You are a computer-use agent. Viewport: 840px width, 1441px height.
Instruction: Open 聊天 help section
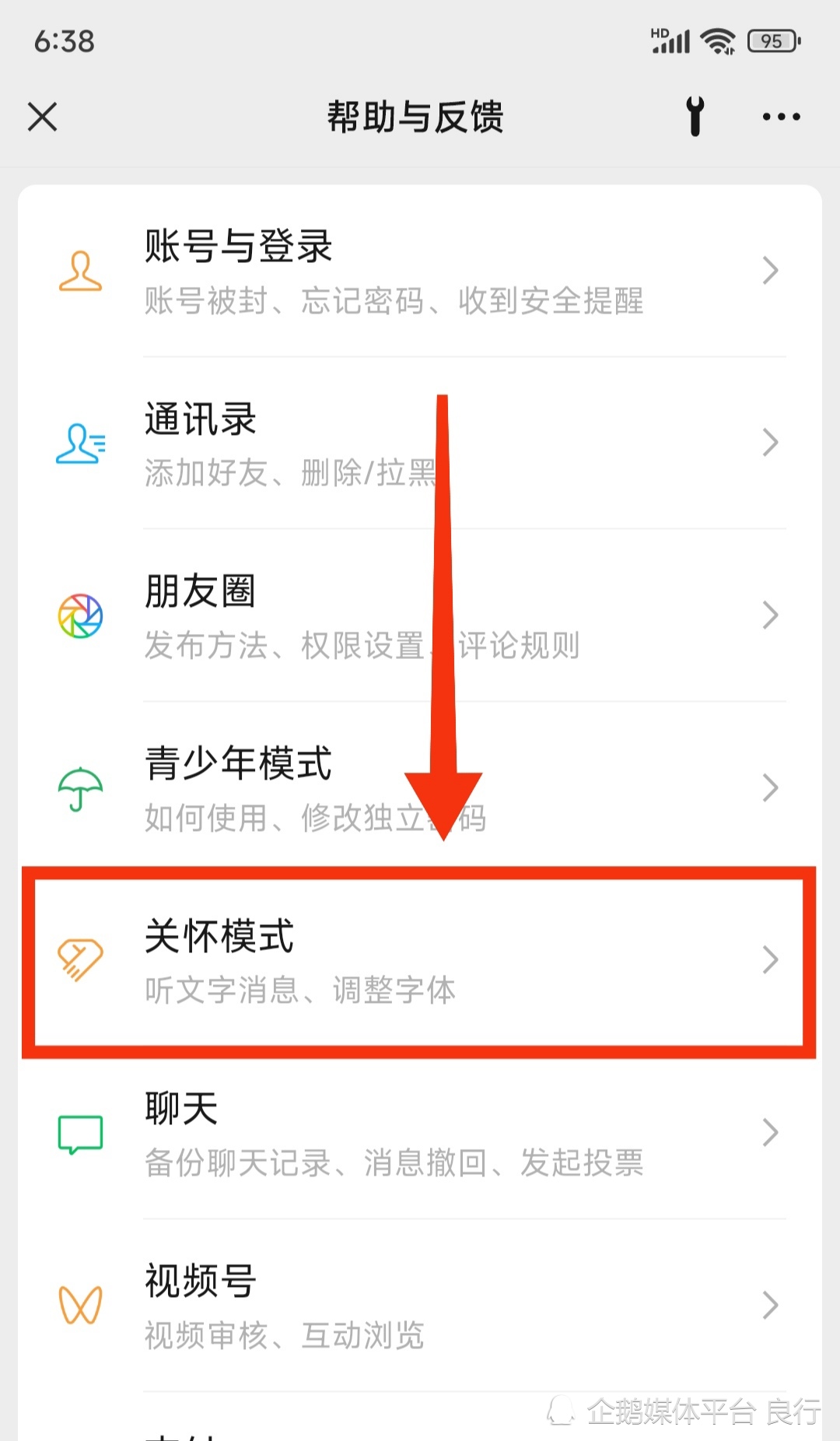[420, 1133]
